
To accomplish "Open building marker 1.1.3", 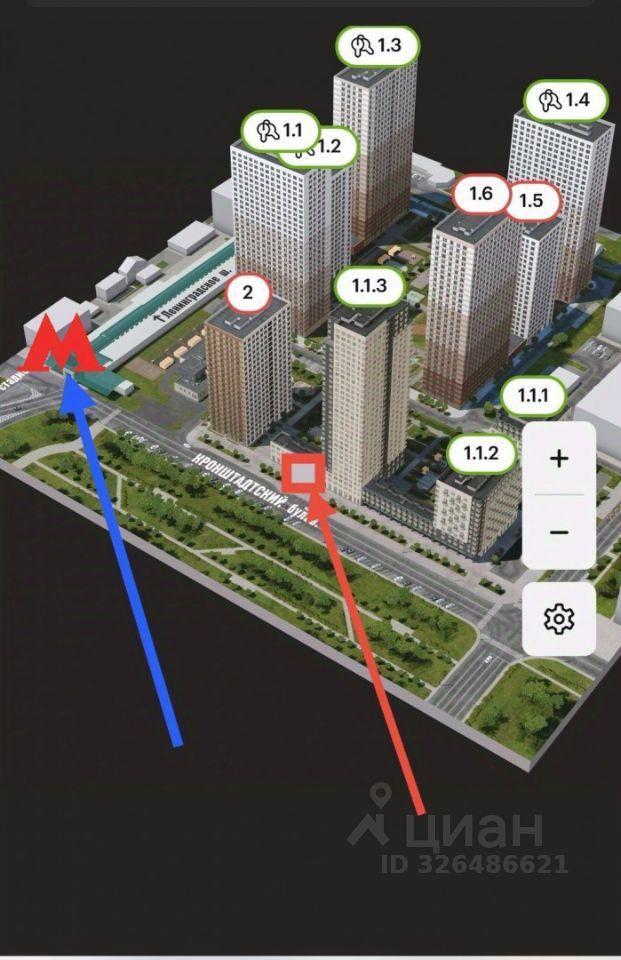I will pyautogui.click(x=368, y=287).
